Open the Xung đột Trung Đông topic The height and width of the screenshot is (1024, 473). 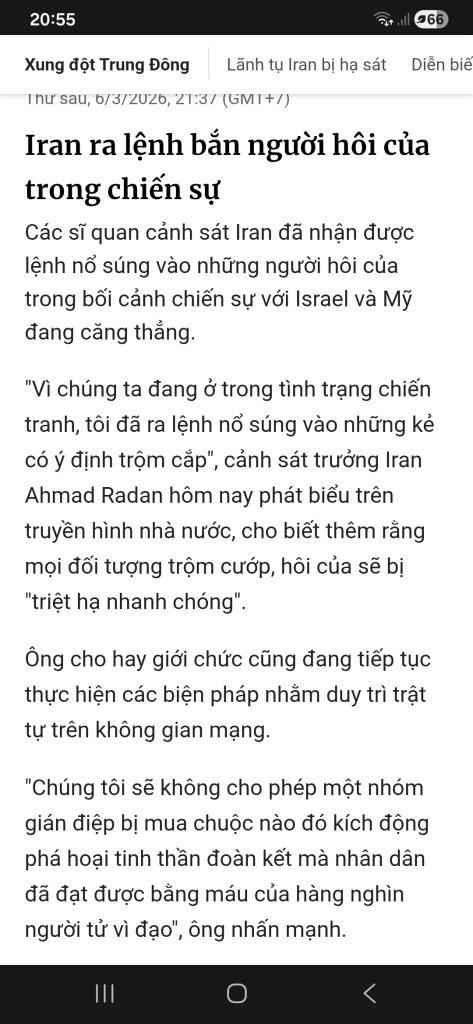point(107,65)
